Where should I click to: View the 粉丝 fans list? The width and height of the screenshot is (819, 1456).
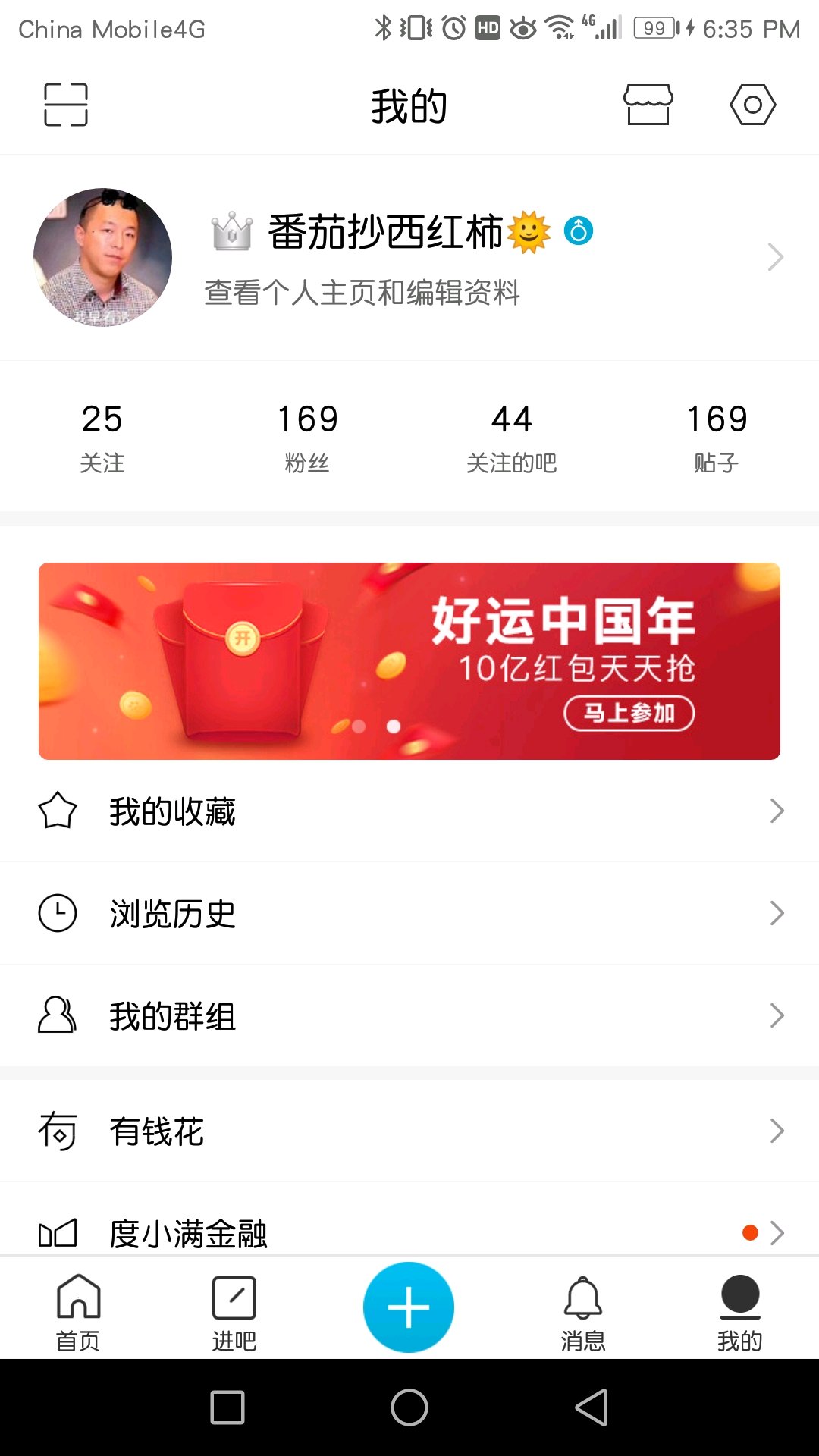tap(307, 438)
